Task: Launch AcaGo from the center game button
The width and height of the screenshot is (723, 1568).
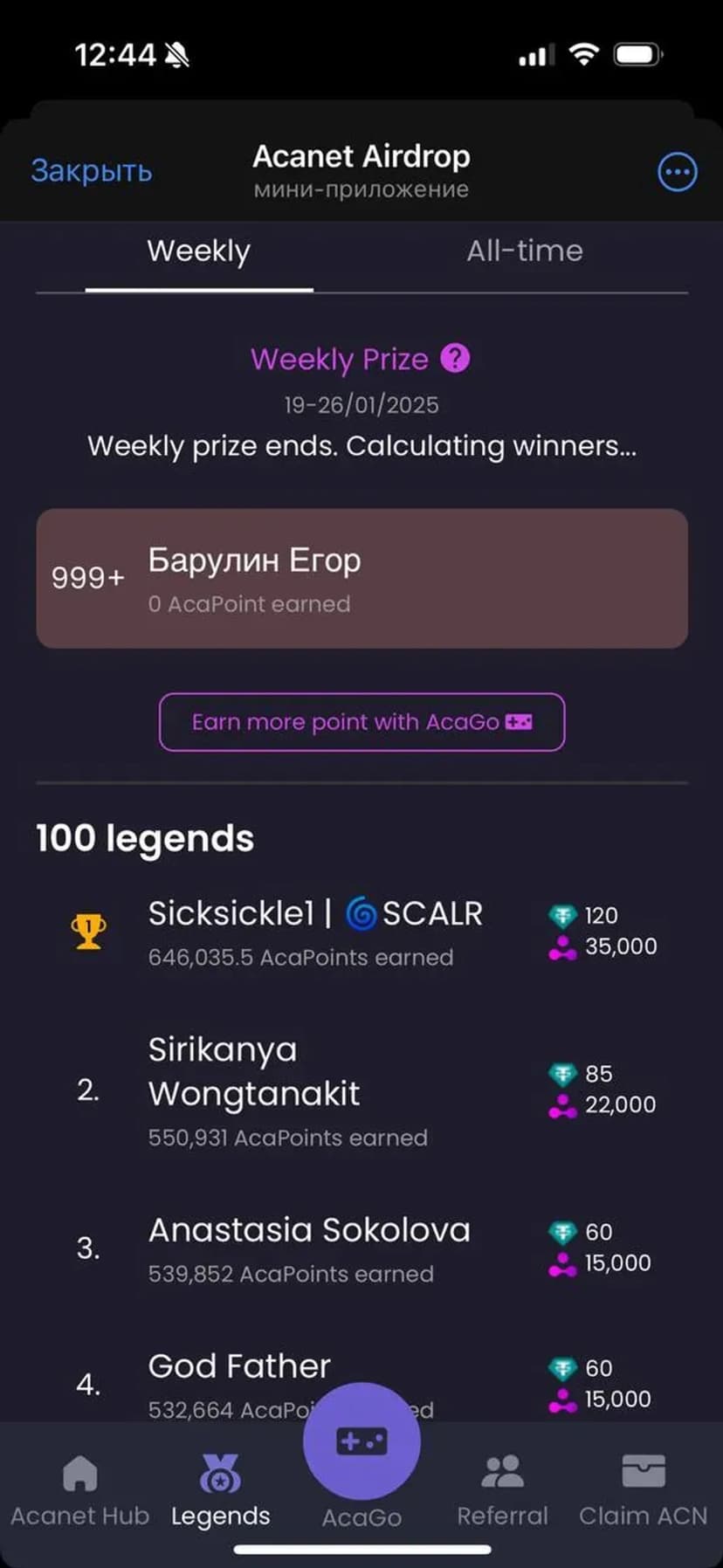Action: 361,1442
